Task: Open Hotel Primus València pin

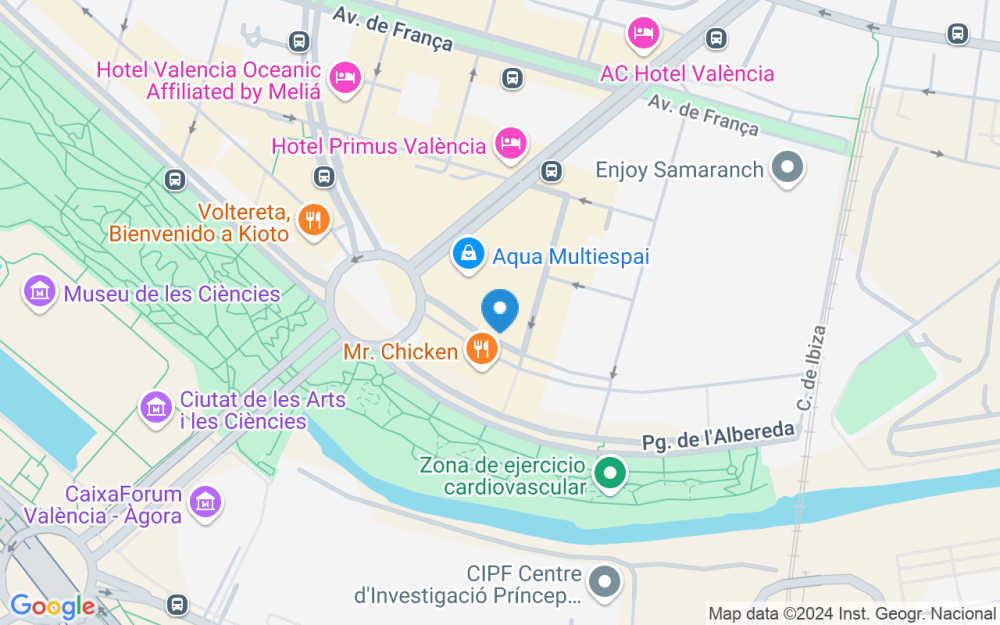Action: click(x=510, y=145)
